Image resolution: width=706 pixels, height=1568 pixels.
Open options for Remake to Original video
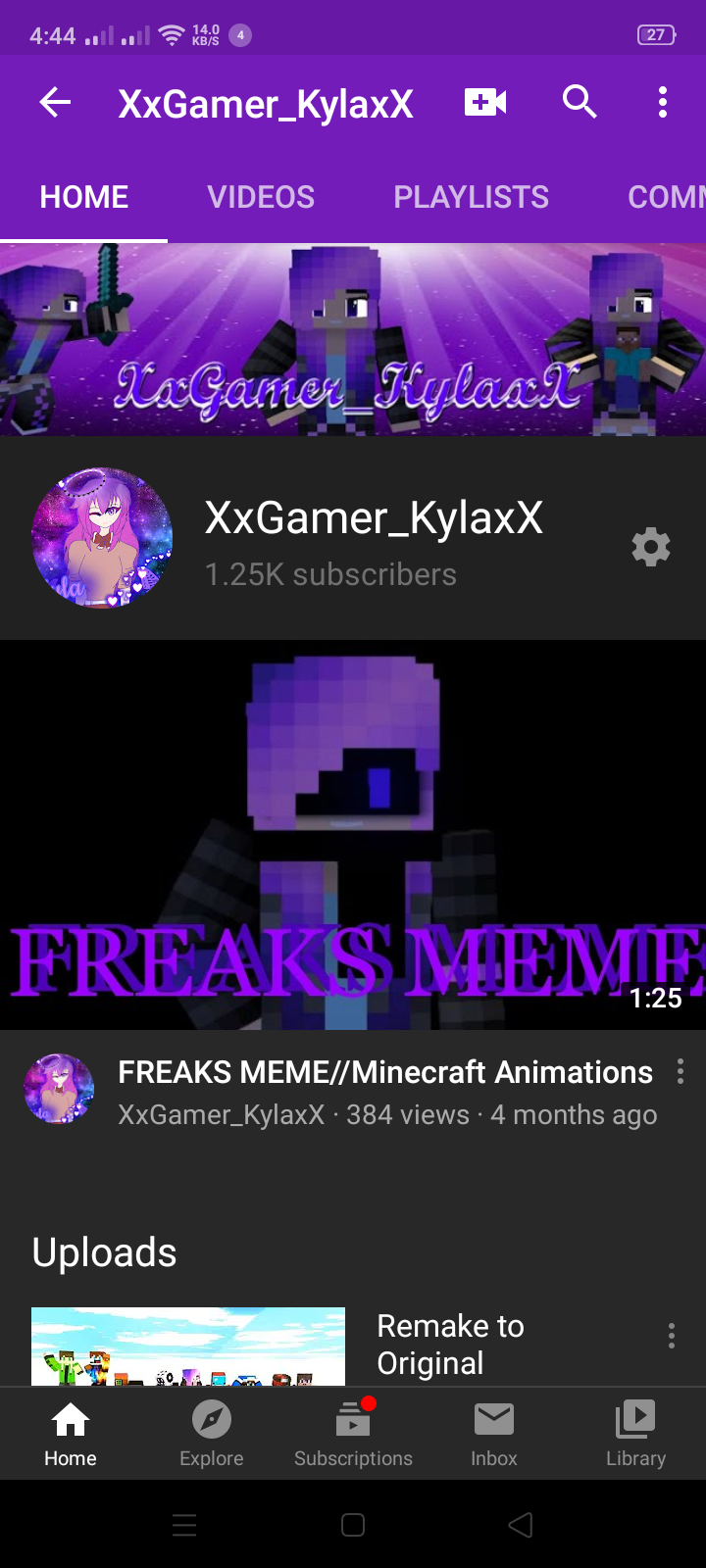[672, 1336]
